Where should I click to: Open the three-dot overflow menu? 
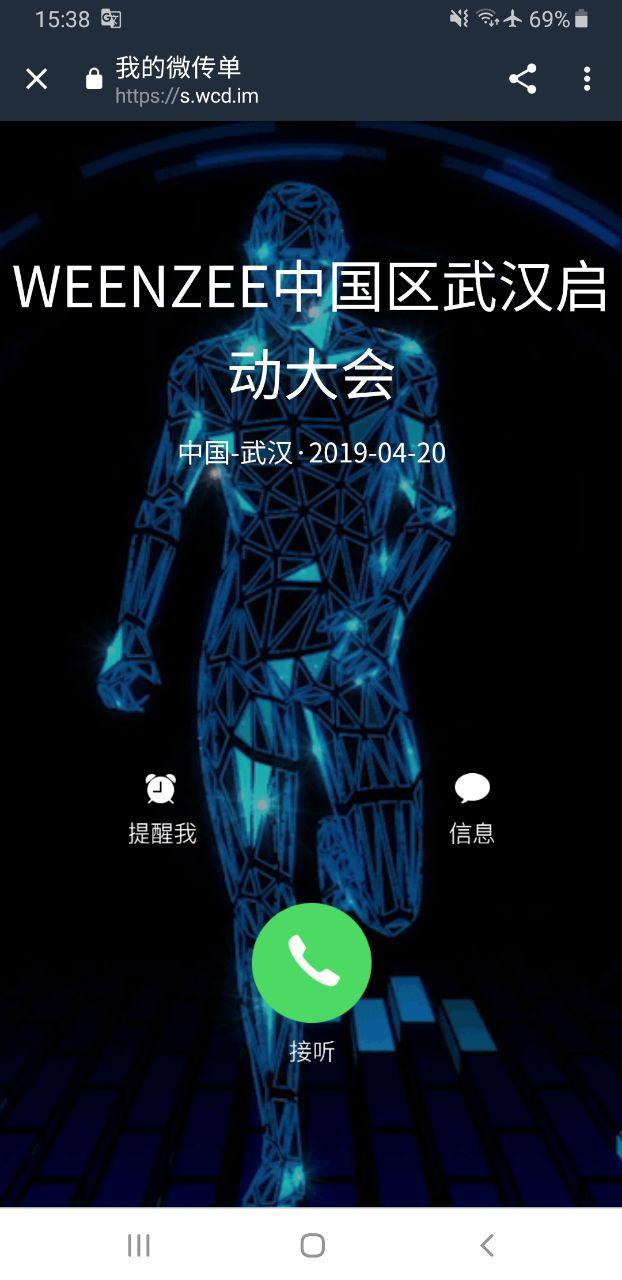587,79
